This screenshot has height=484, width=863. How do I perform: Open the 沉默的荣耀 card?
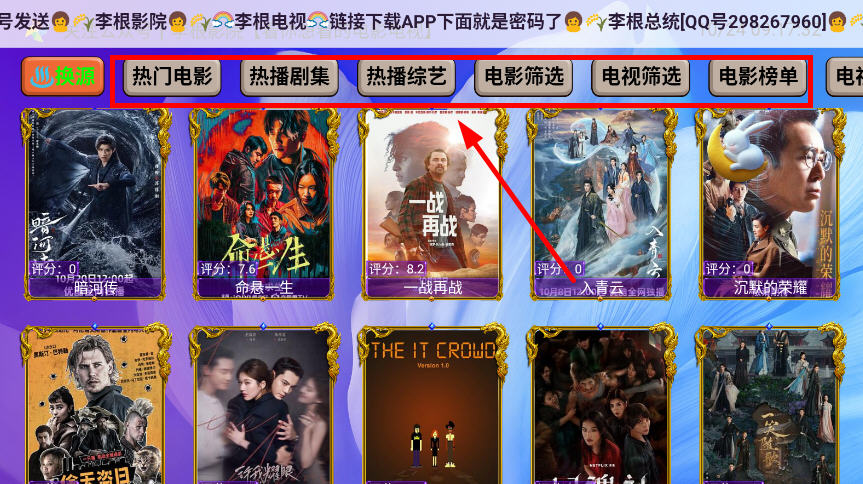click(x=769, y=200)
